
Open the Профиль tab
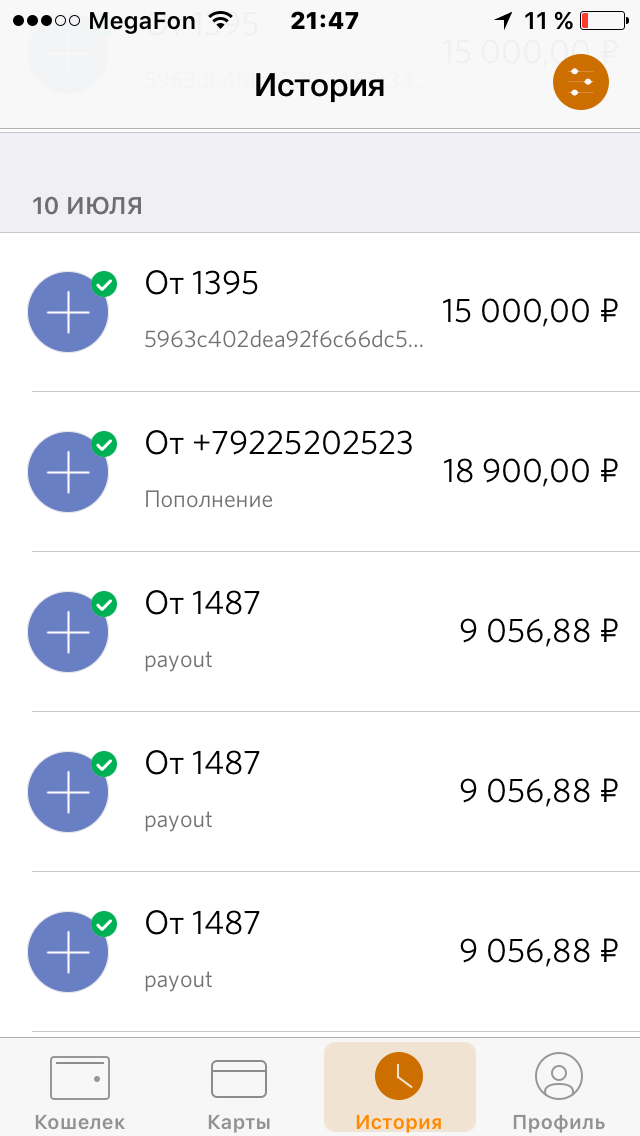click(x=558, y=1090)
